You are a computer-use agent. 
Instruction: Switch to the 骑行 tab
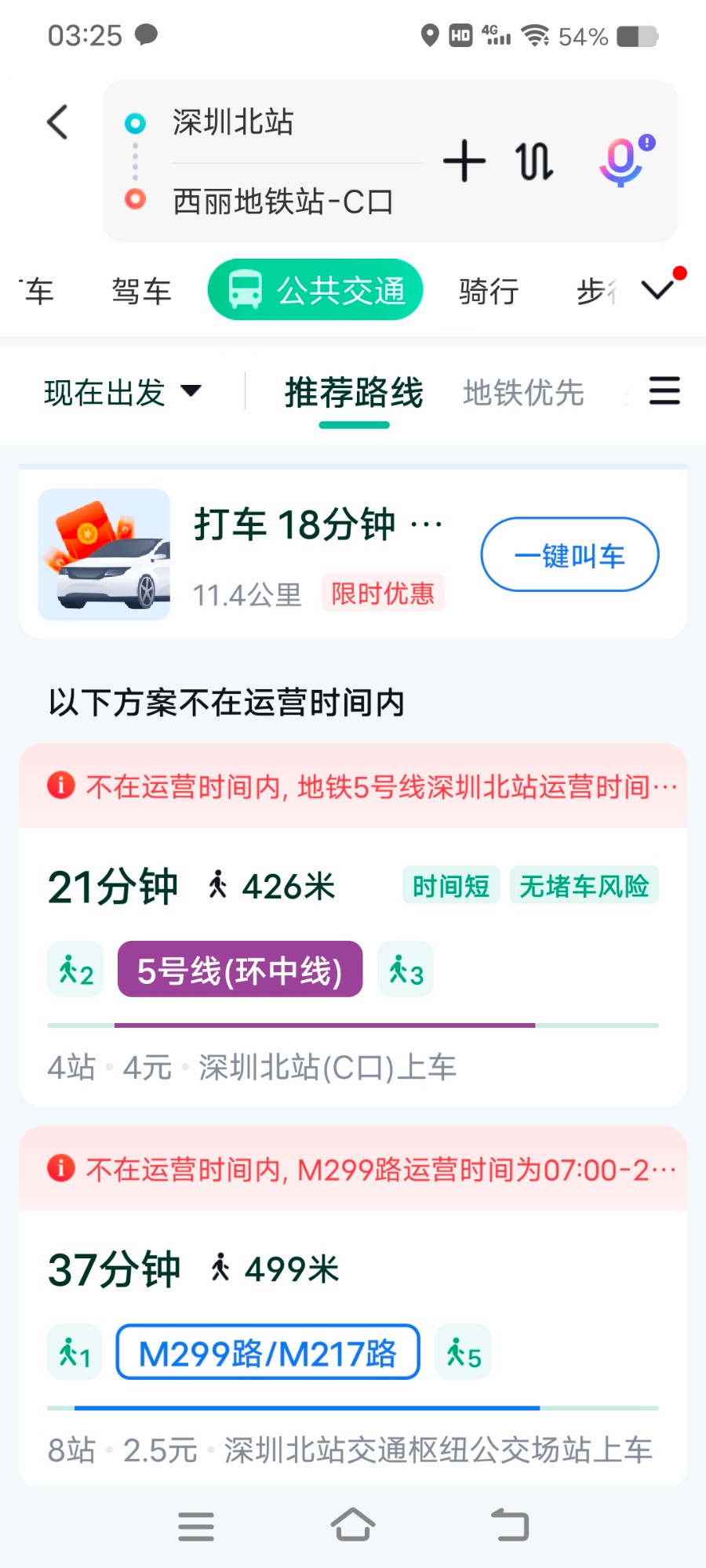(x=489, y=291)
